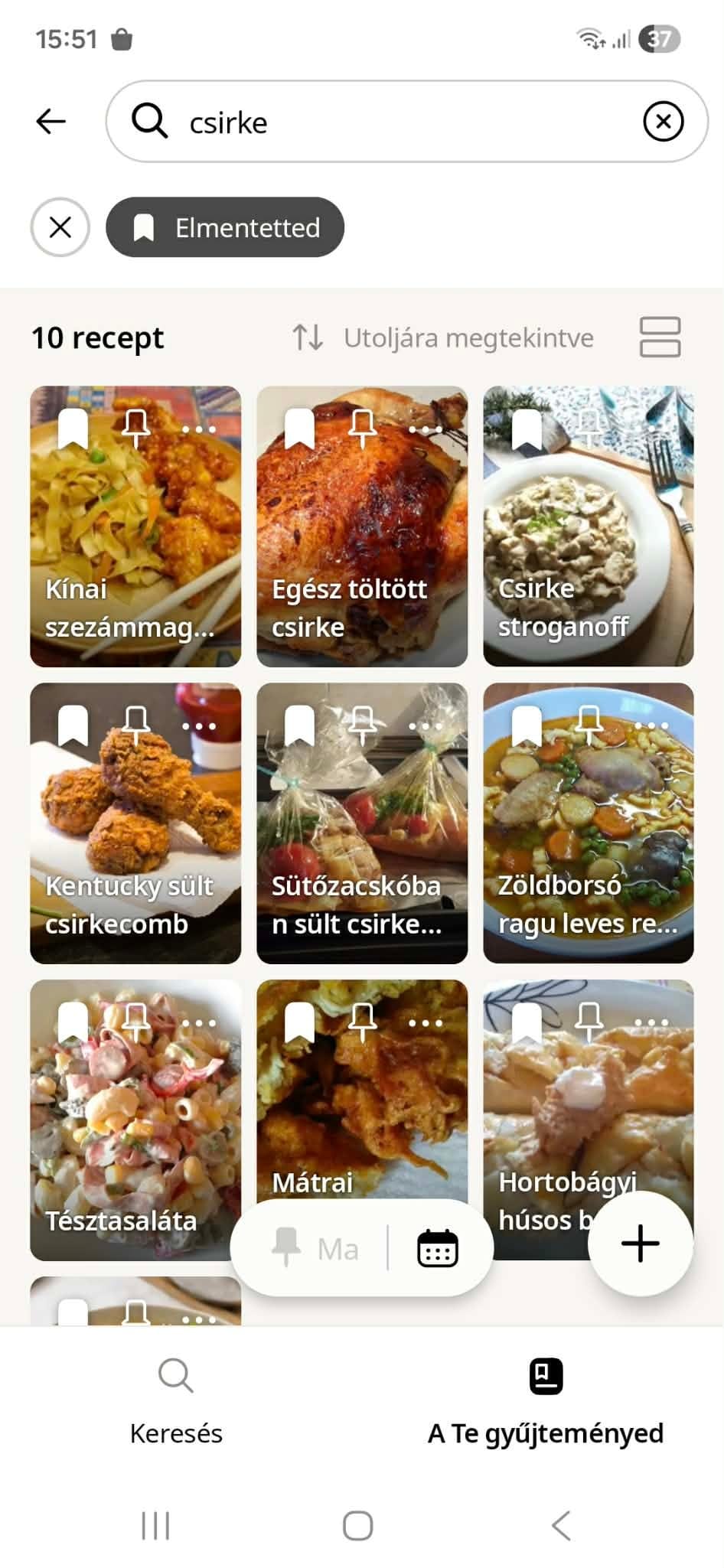The width and height of the screenshot is (724, 1568).
Task: Pin the Kínai szezámmagos recipe
Action: pyautogui.click(x=136, y=428)
